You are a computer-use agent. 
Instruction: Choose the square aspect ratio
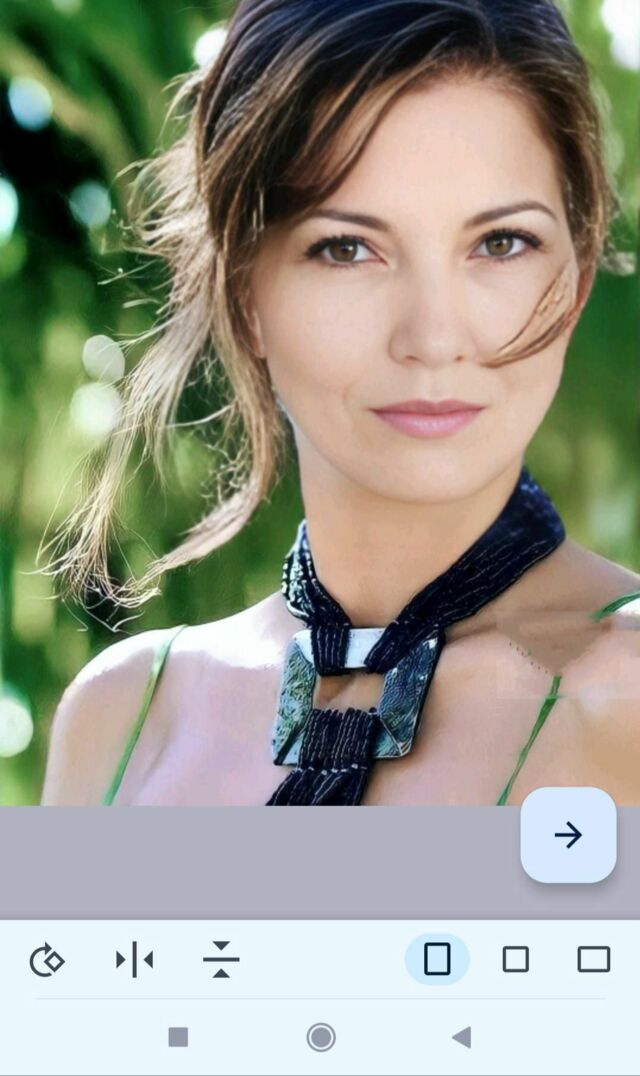click(515, 960)
